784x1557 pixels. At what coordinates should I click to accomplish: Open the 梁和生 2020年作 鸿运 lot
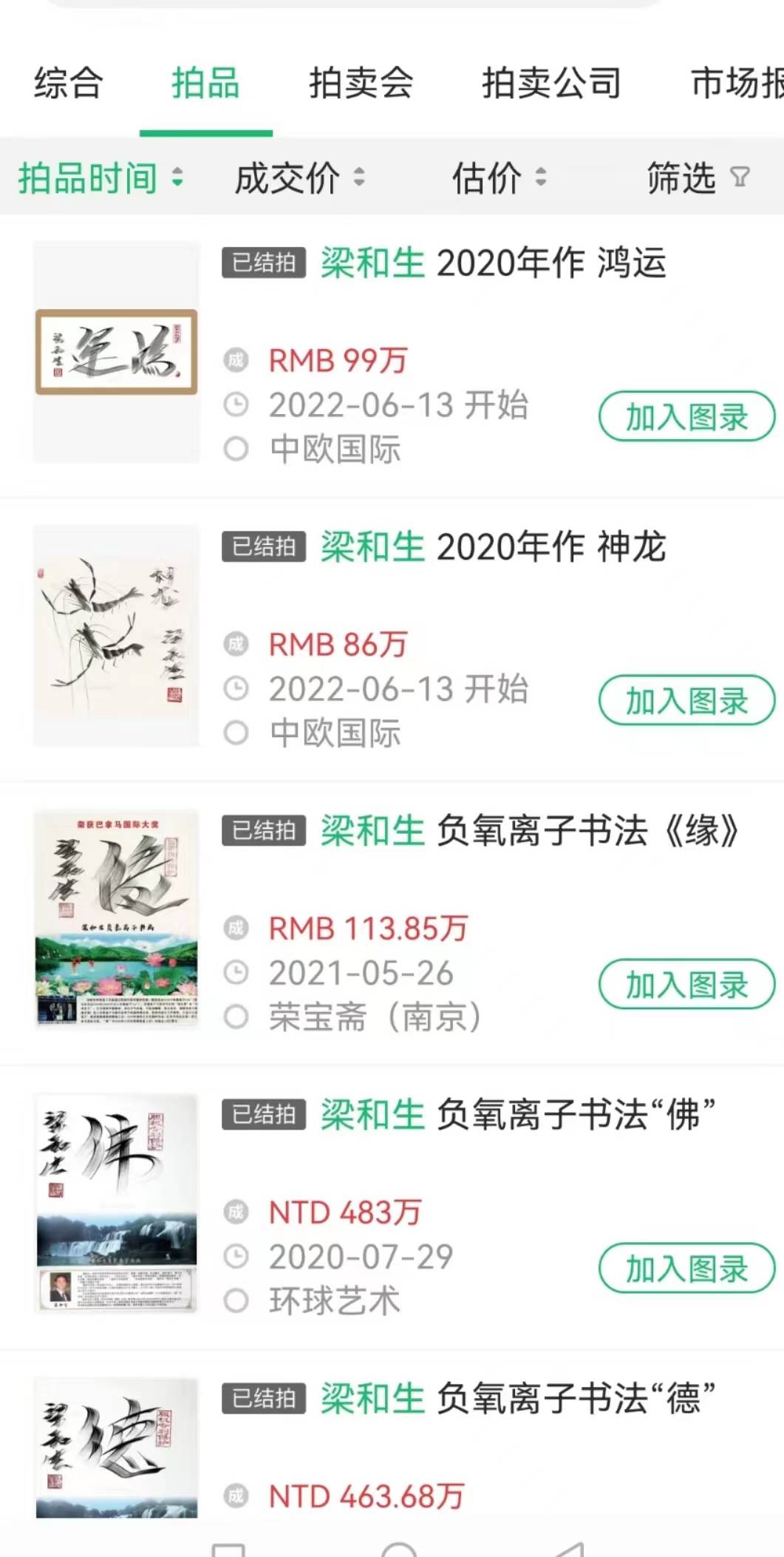click(x=493, y=263)
